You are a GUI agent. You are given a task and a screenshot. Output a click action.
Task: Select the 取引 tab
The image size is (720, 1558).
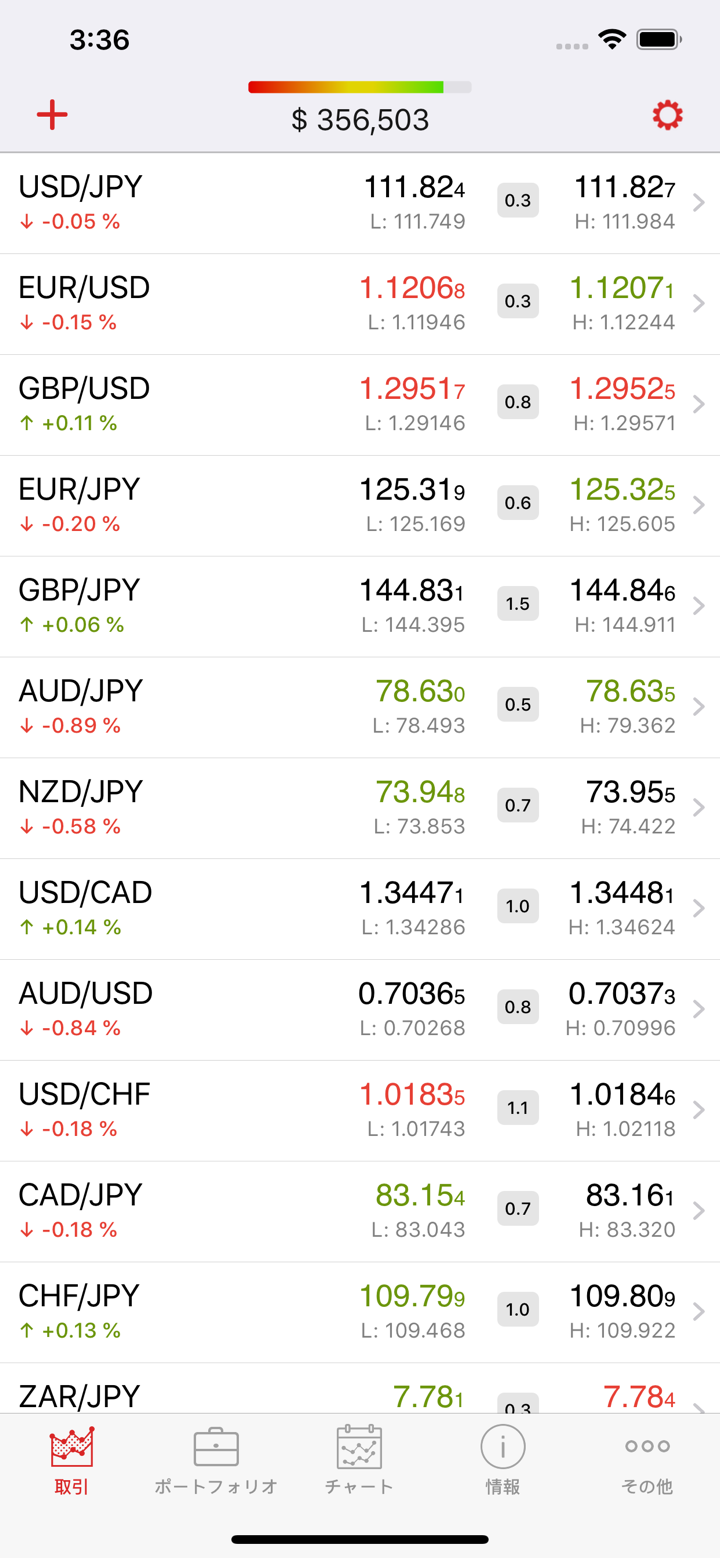tap(72, 1460)
